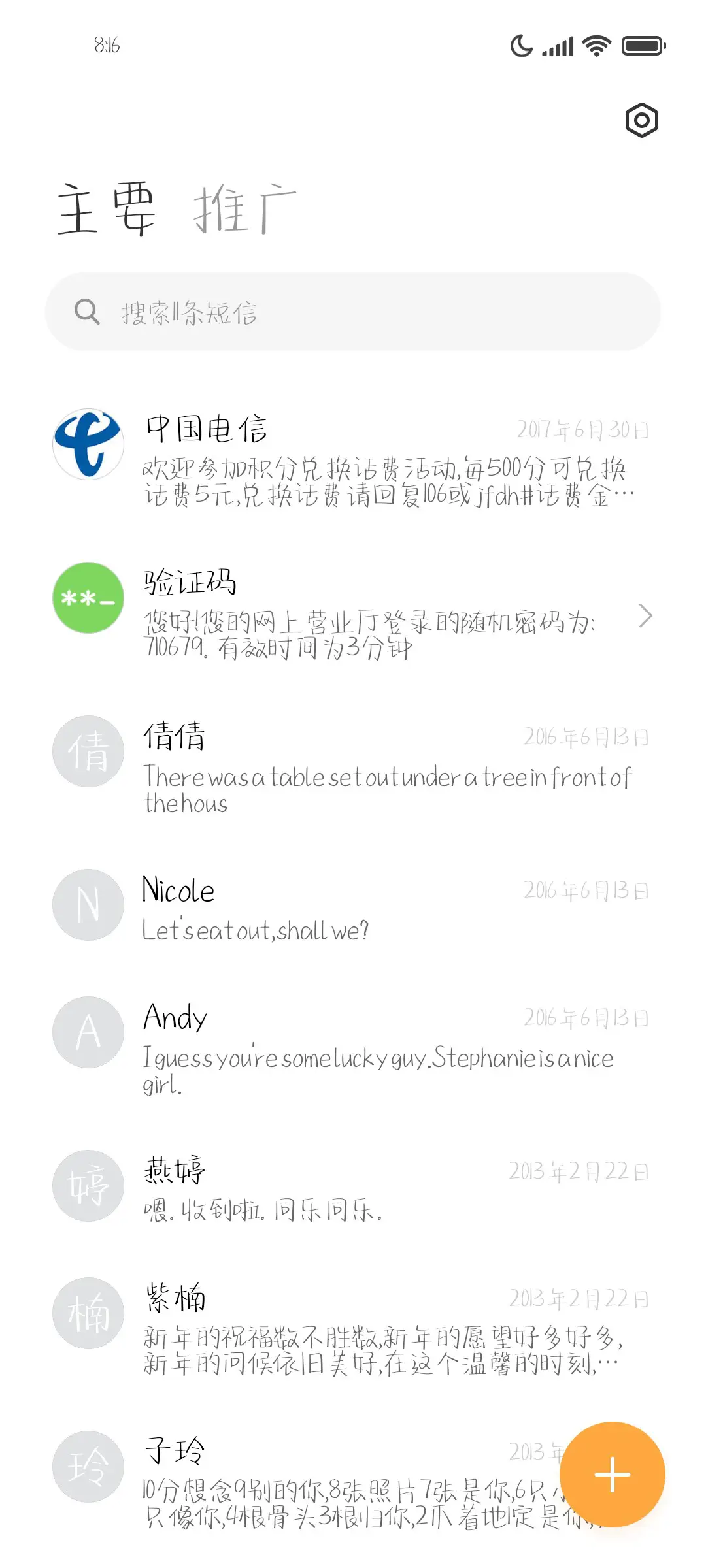
Task: Tap Andy's contact avatar
Action: tap(88, 1032)
